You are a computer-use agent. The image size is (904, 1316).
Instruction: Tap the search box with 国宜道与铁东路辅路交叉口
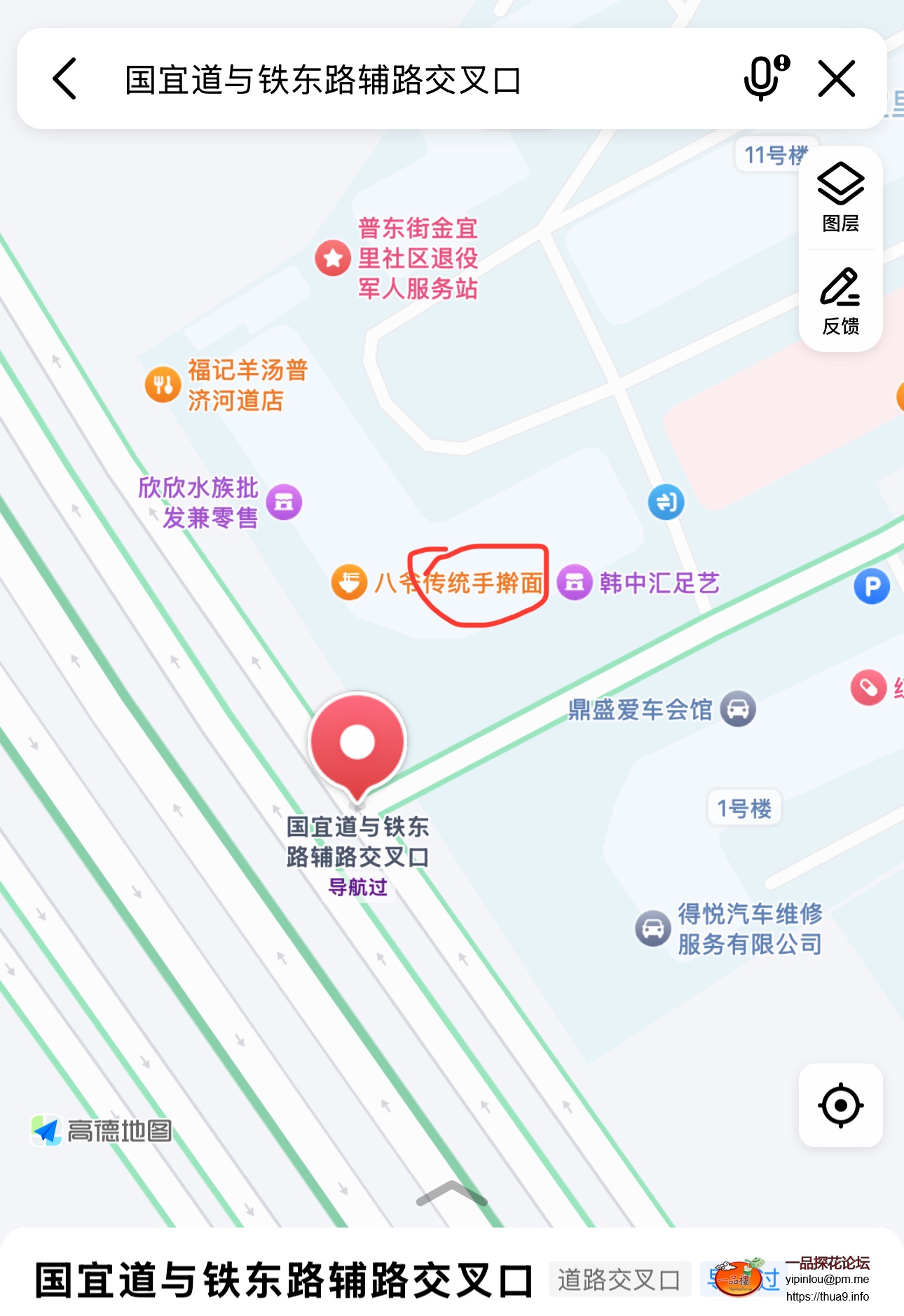[322, 79]
